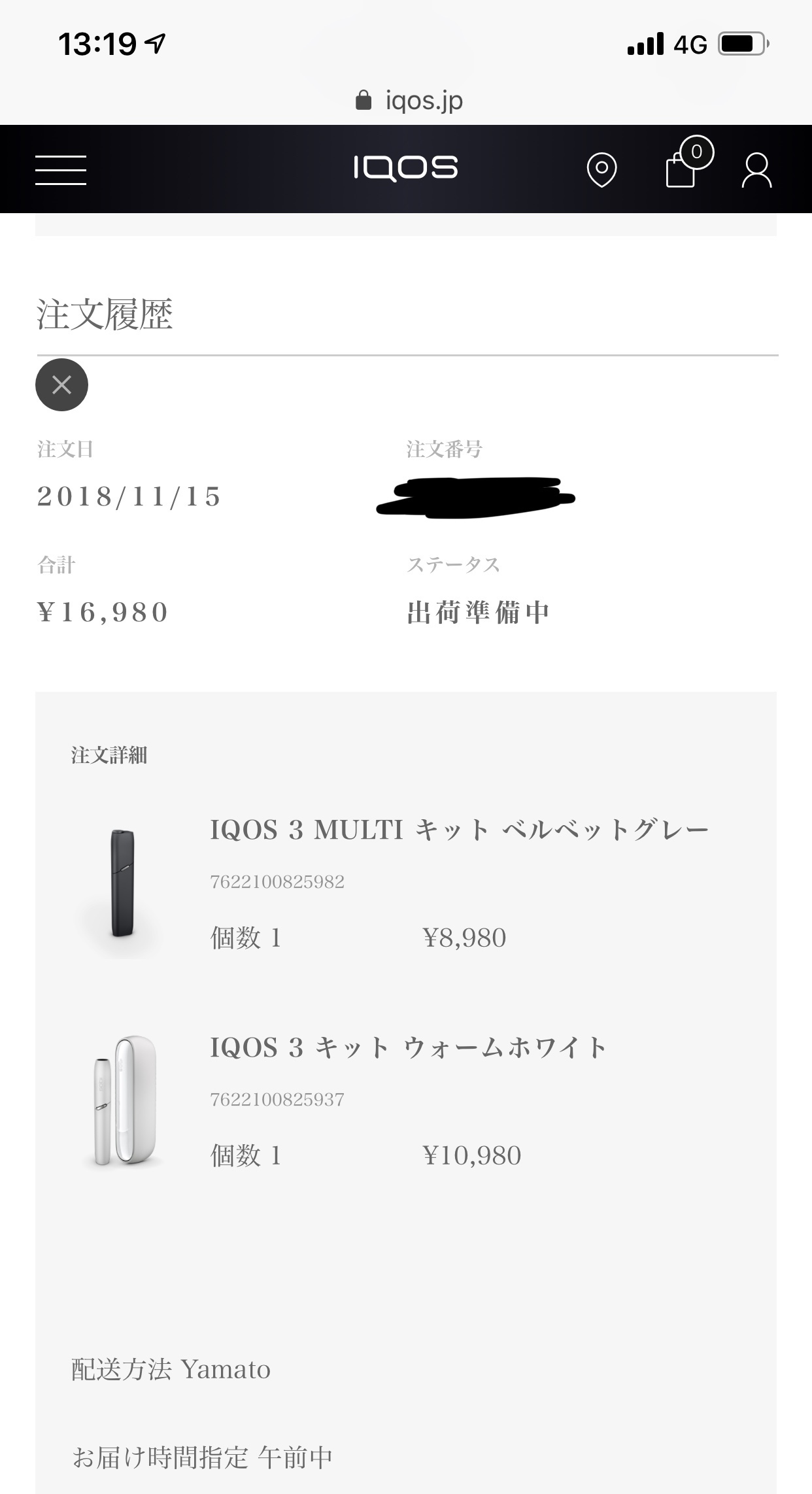Open the account profile icon
Viewport: 812px width, 1494px height.
point(756,171)
